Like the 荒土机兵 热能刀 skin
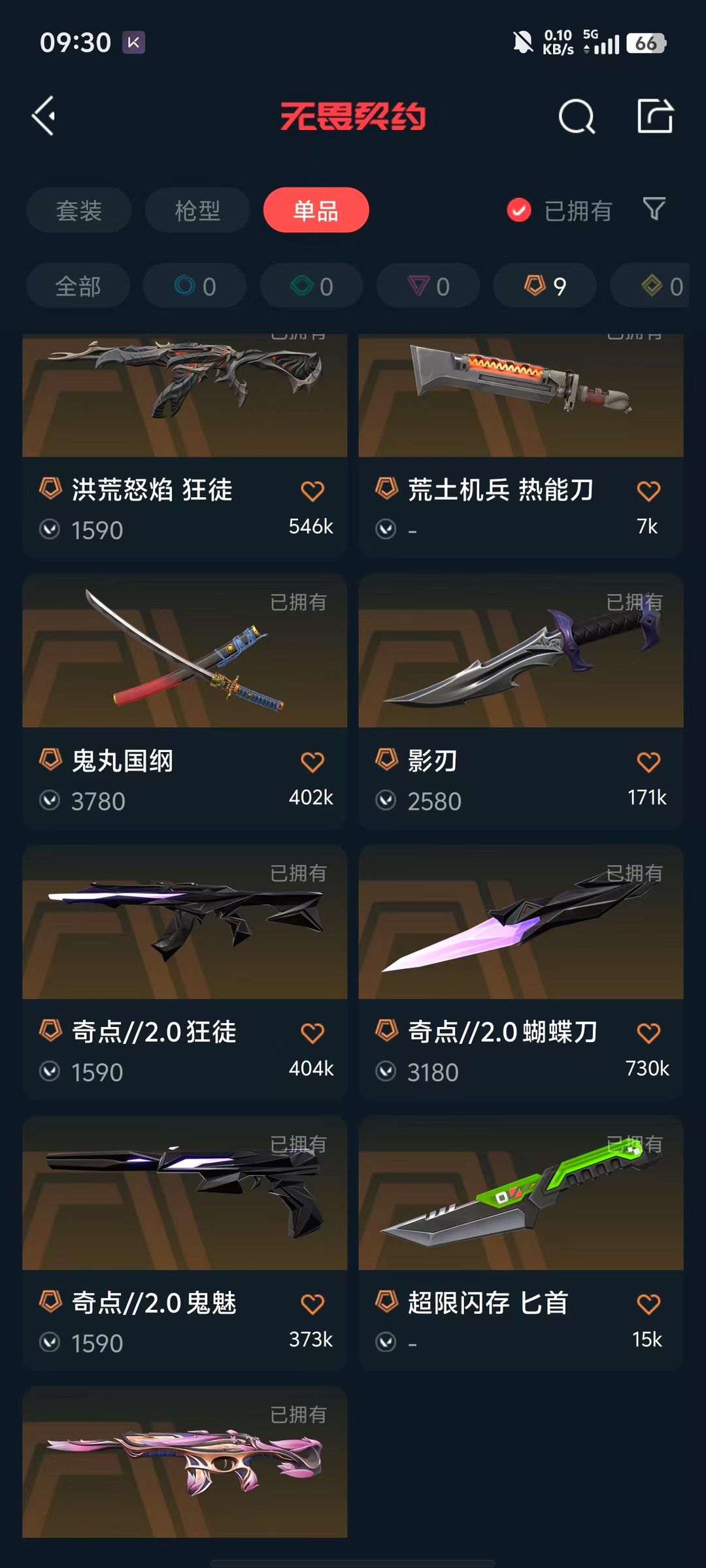Image resolution: width=706 pixels, height=1568 pixels. pyautogui.click(x=648, y=491)
